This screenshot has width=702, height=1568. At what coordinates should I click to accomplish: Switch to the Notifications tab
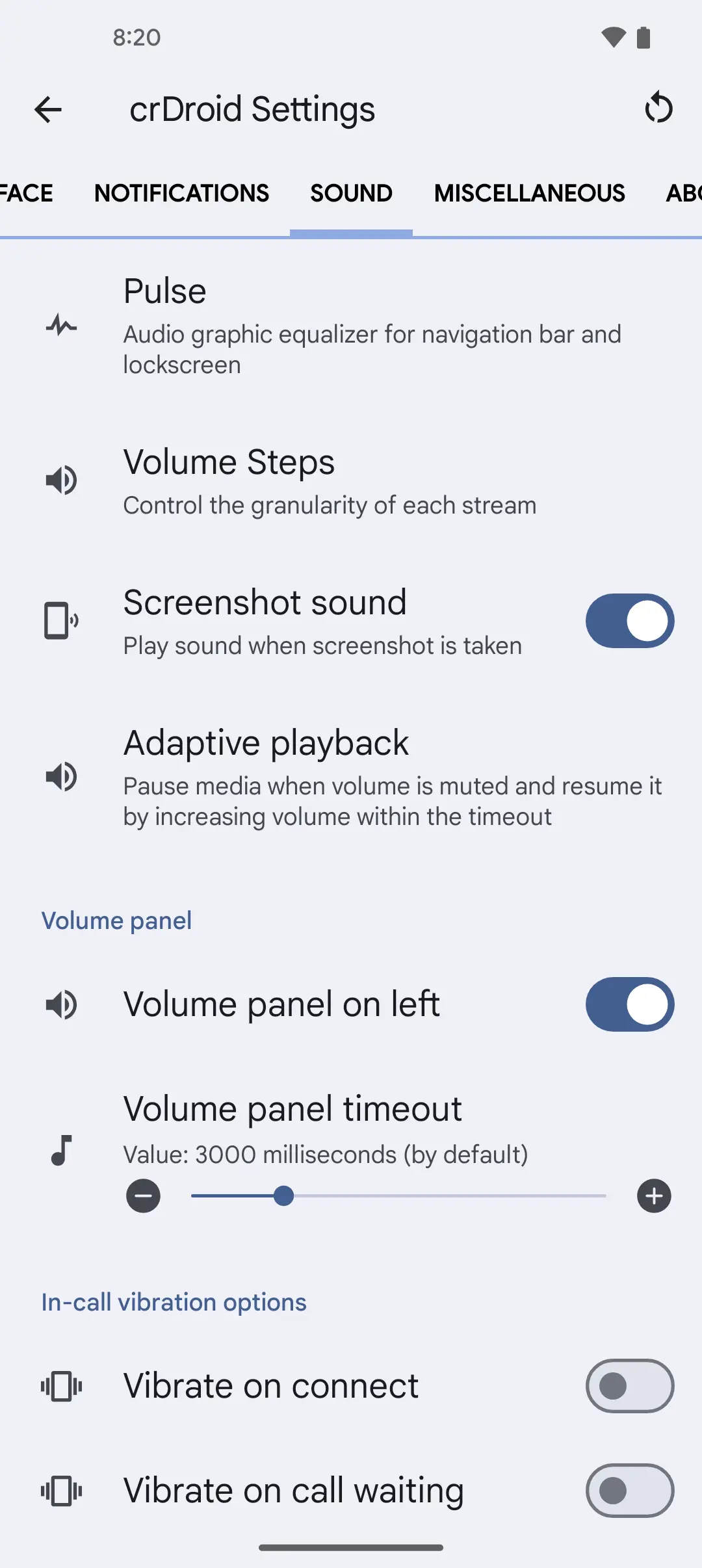[181, 193]
